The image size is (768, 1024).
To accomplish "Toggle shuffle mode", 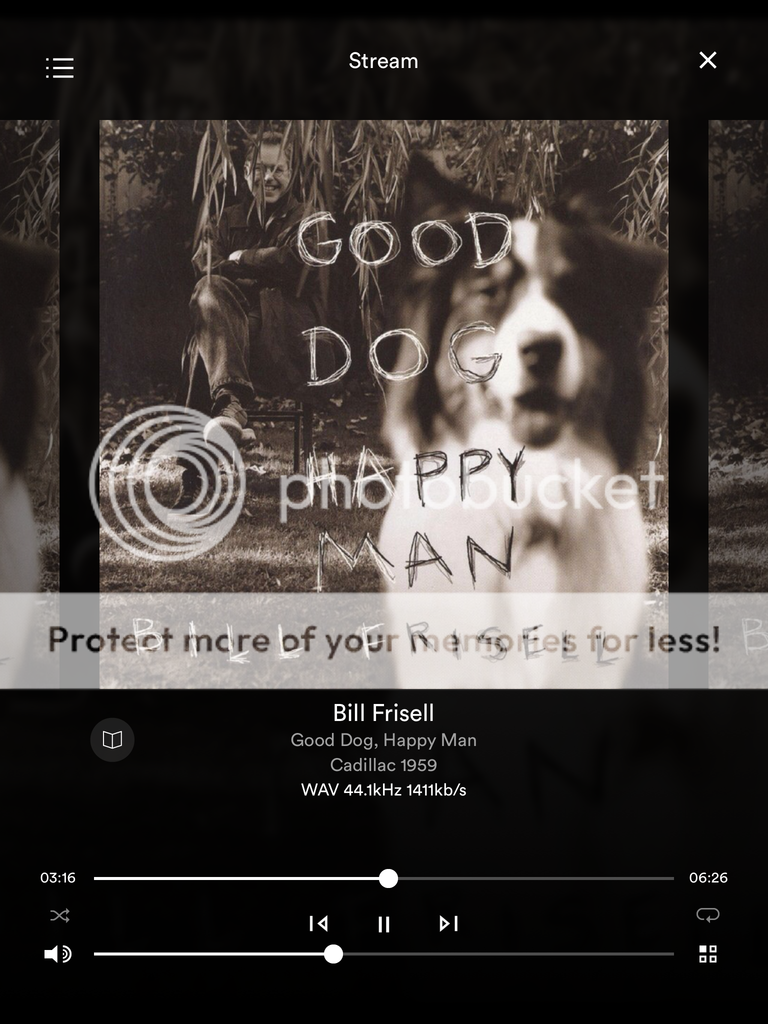I will click(x=60, y=915).
